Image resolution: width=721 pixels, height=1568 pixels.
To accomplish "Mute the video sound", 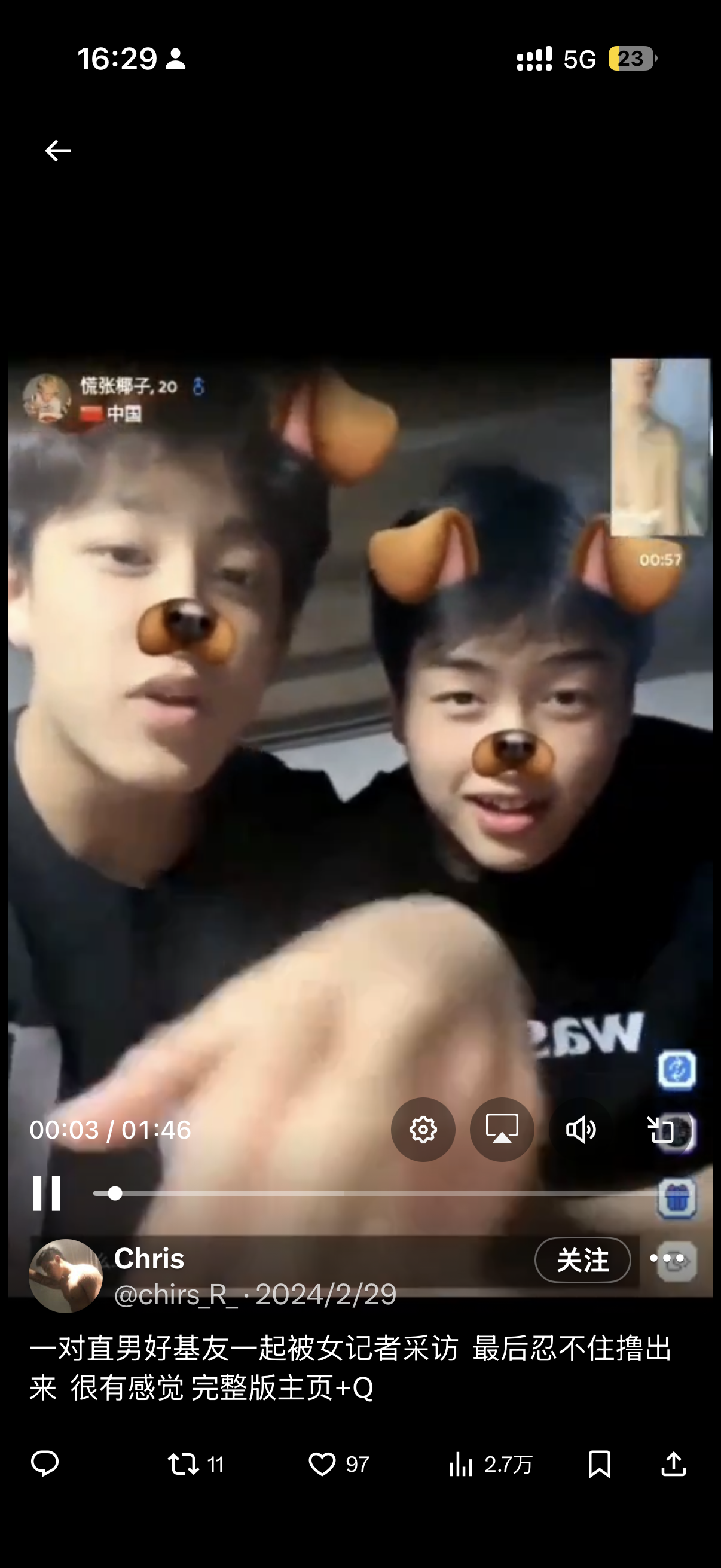I will (x=581, y=1130).
